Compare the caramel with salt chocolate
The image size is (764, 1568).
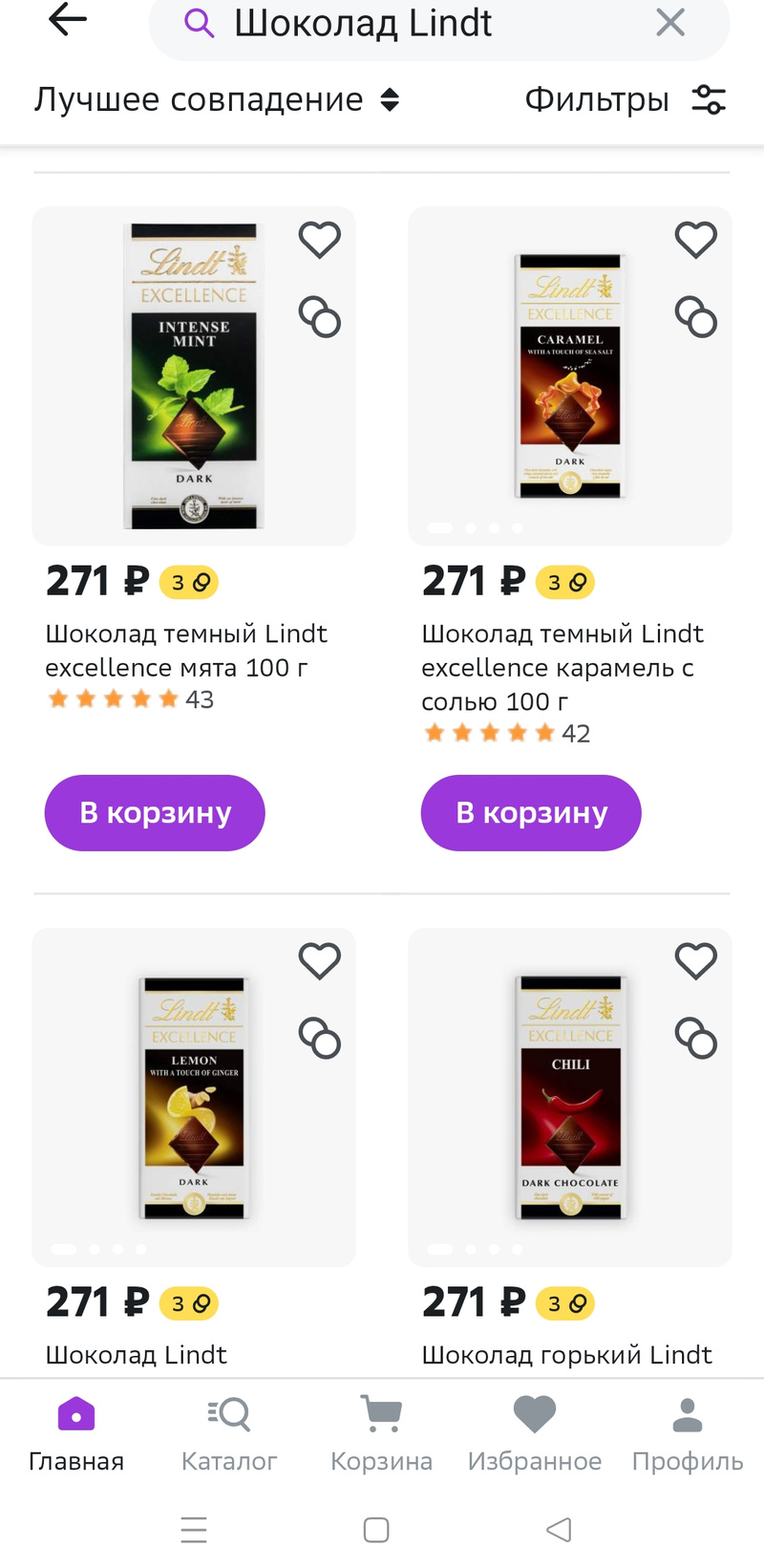[x=696, y=317]
